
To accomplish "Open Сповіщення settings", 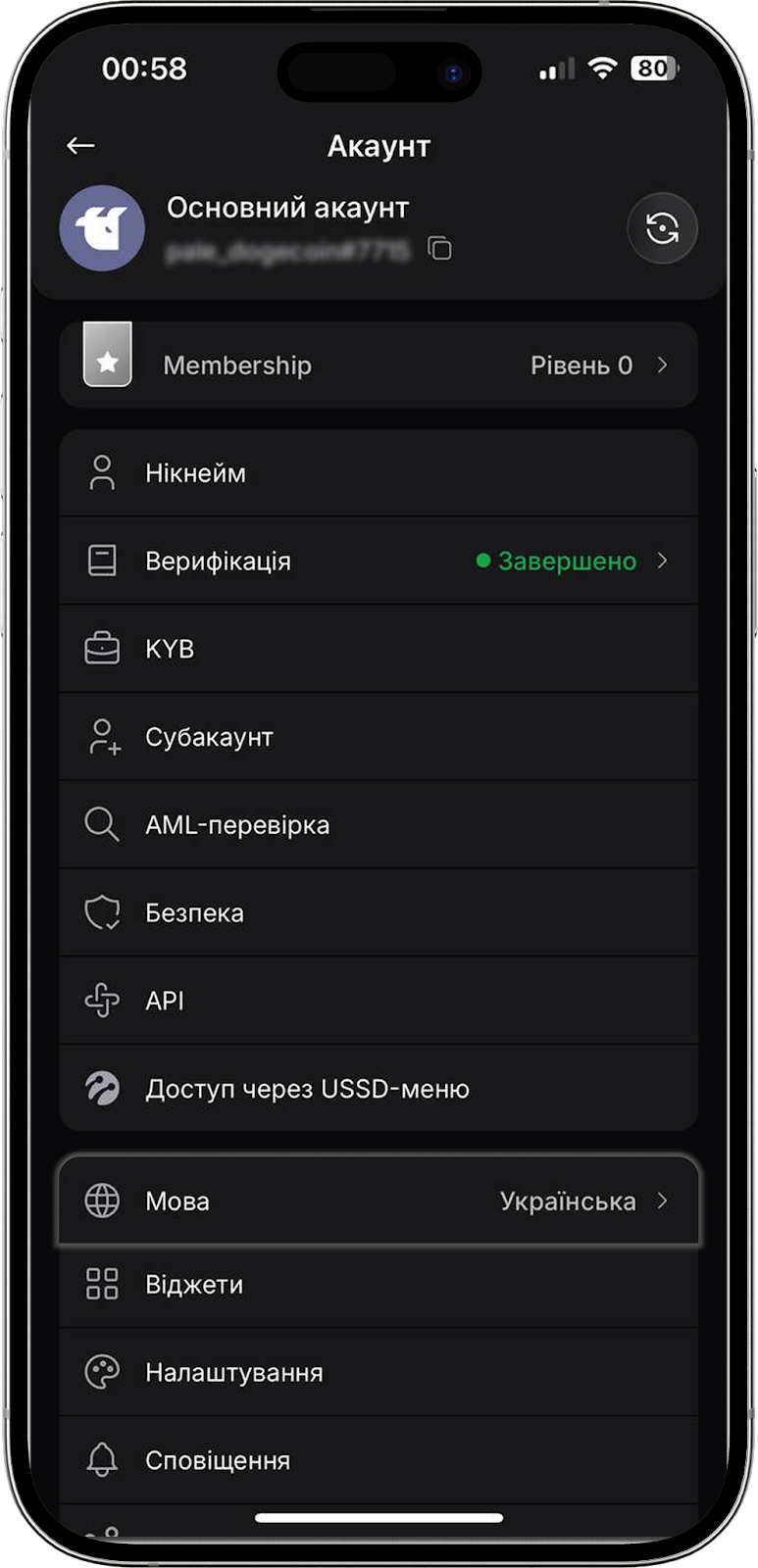I will point(379,1460).
